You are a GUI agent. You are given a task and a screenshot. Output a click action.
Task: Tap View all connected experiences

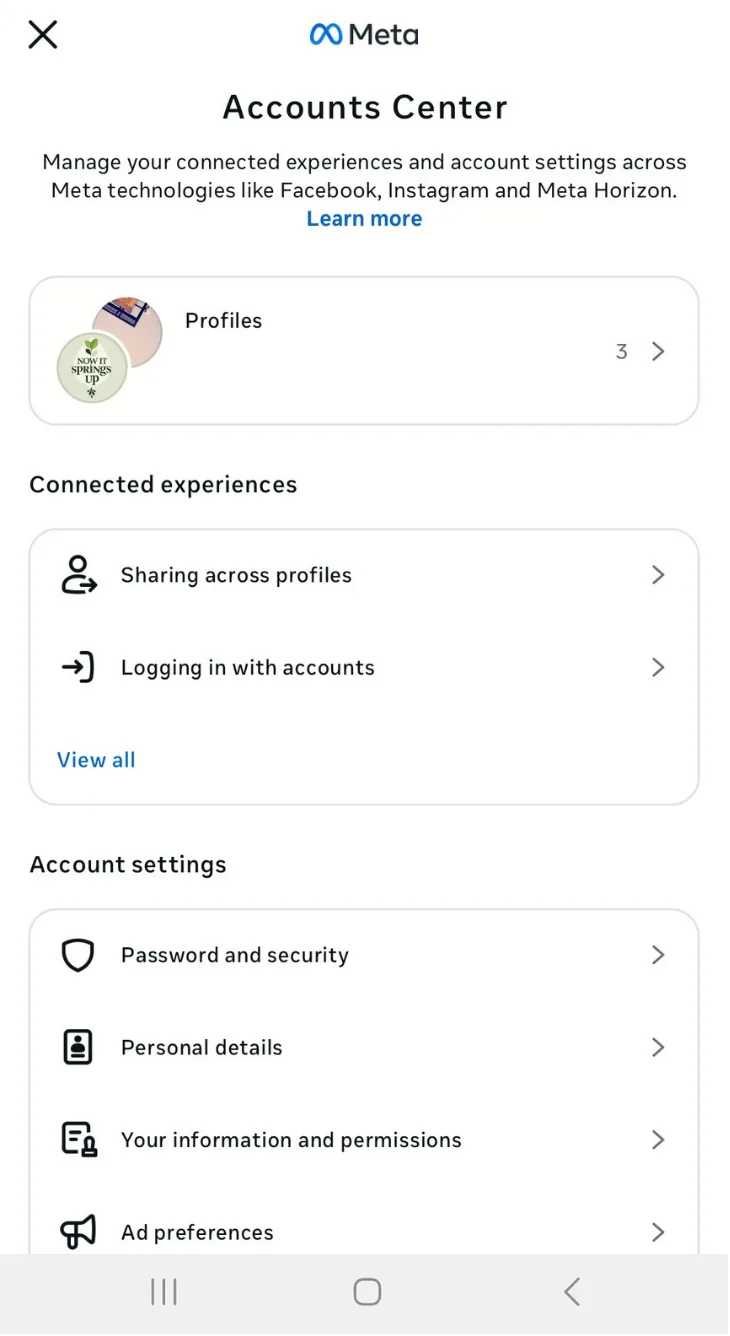(x=96, y=760)
